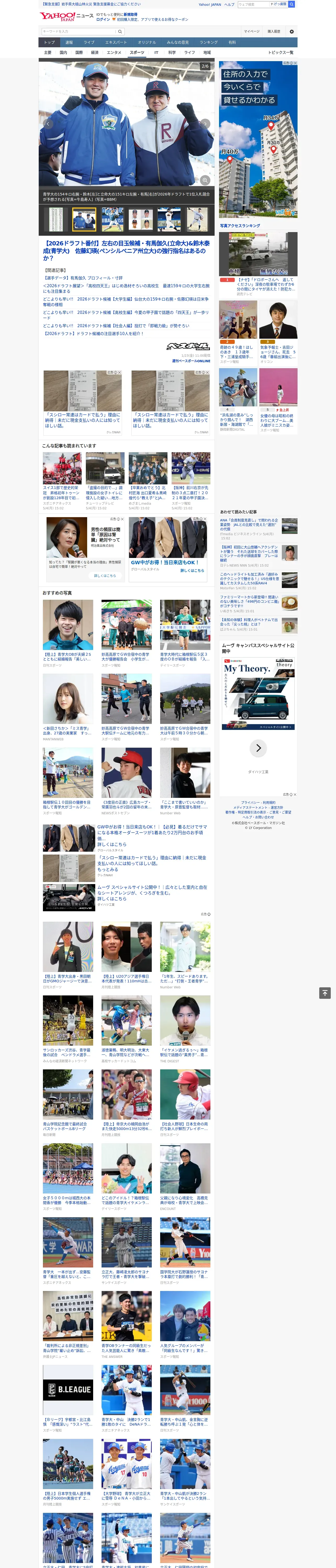Switch to the 速報 tab
This screenshot has height=1568, width=336.
click(69, 43)
